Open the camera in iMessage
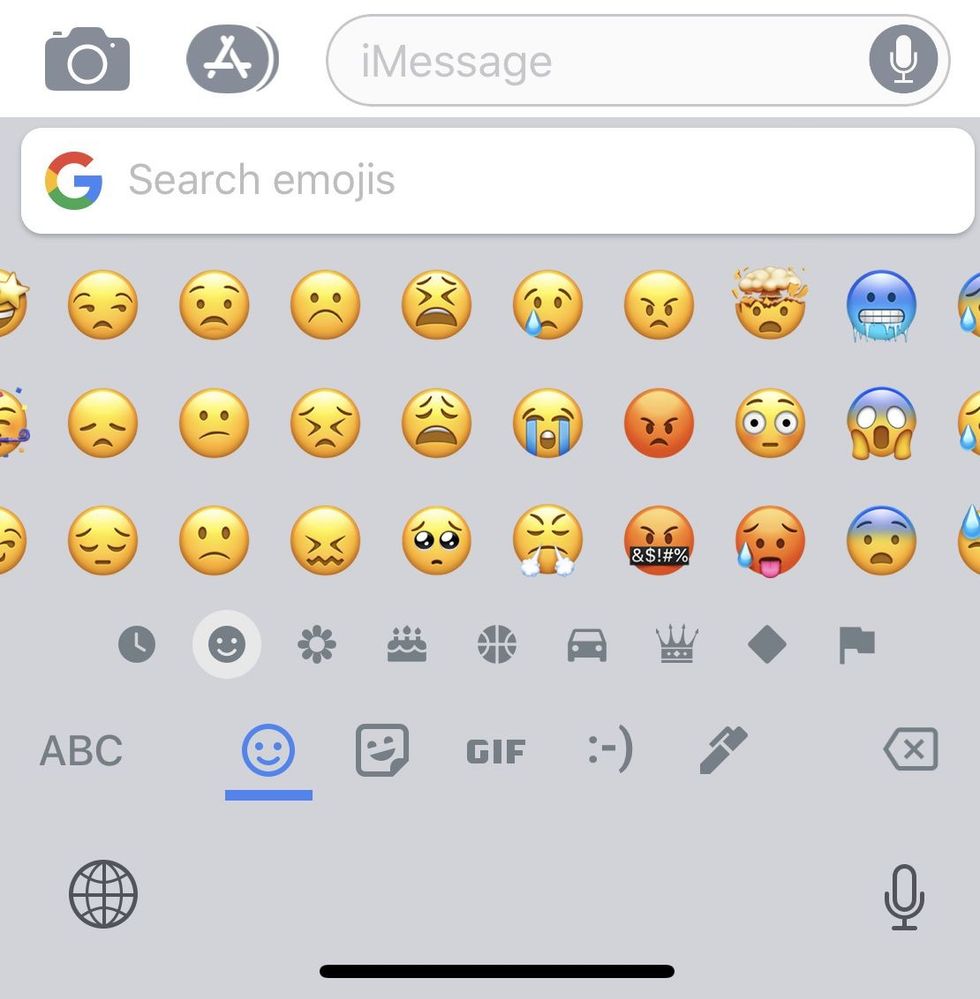 coord(87,61)
